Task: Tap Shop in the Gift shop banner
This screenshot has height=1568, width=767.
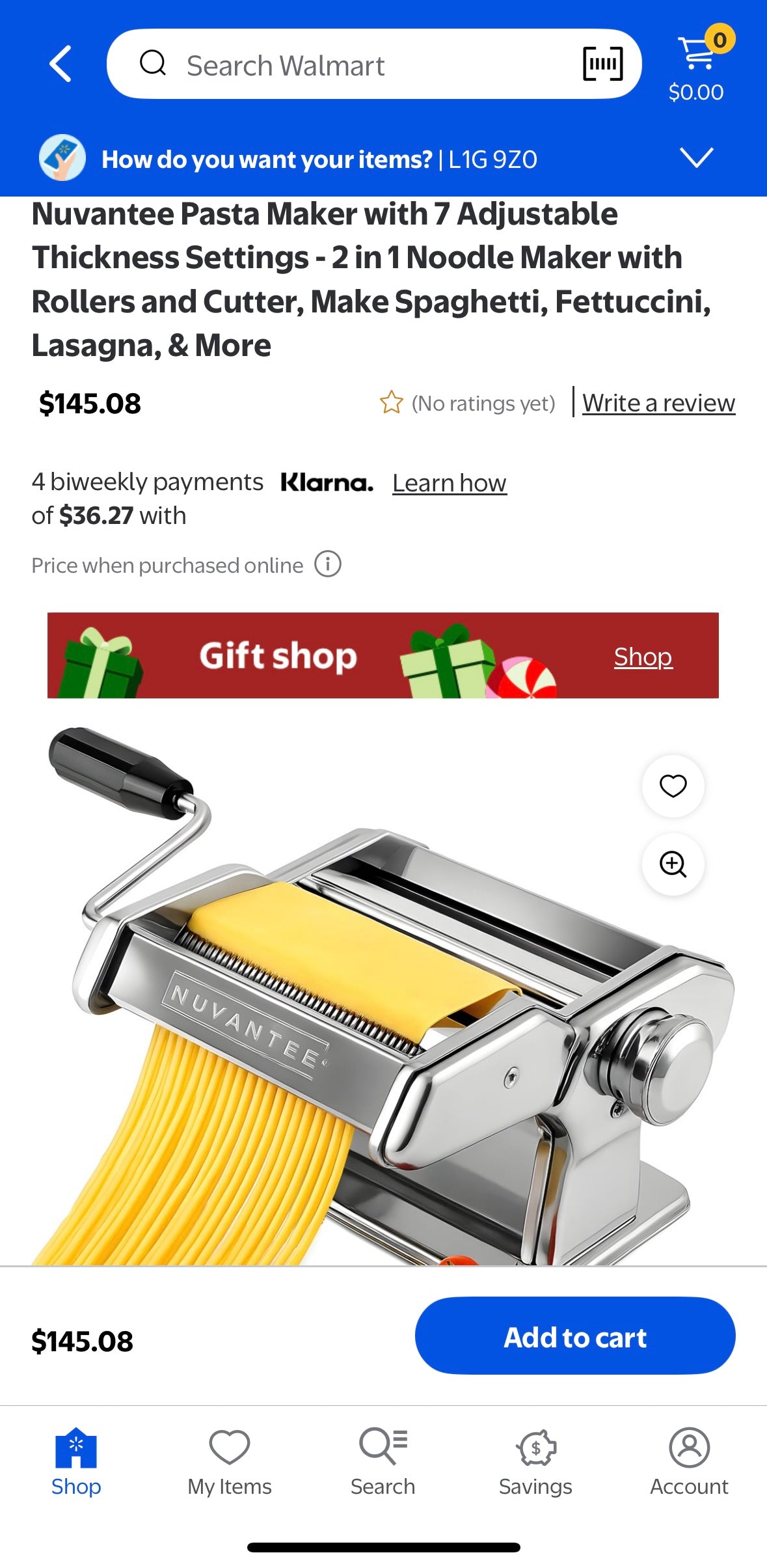Action: tap(643, 657)
